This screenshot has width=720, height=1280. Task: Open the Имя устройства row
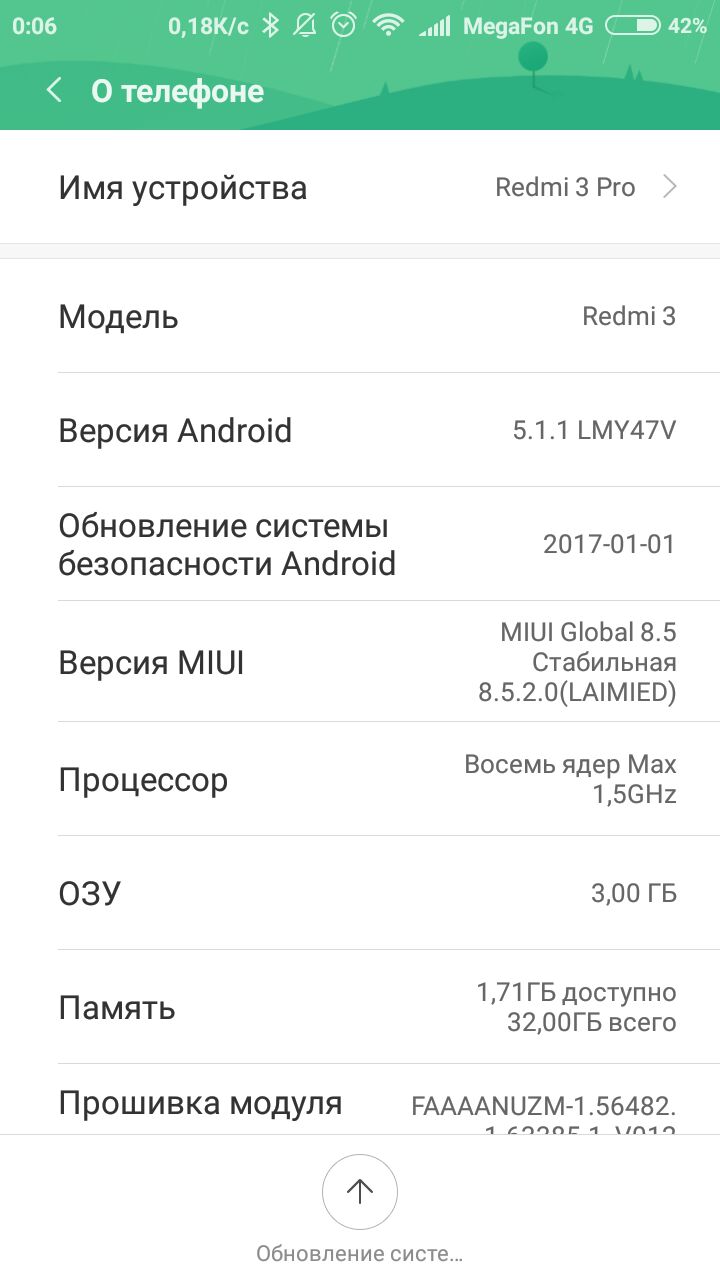pos(360,187)
